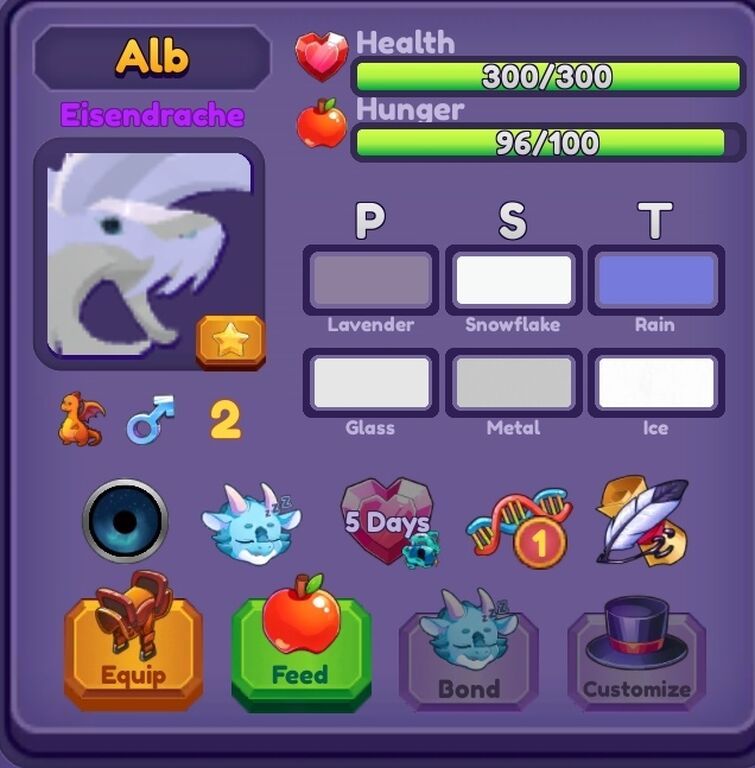Select the Snowflake secondary color swatch
The height and width of the screenshot is (768, 755).
pos(513,280)
